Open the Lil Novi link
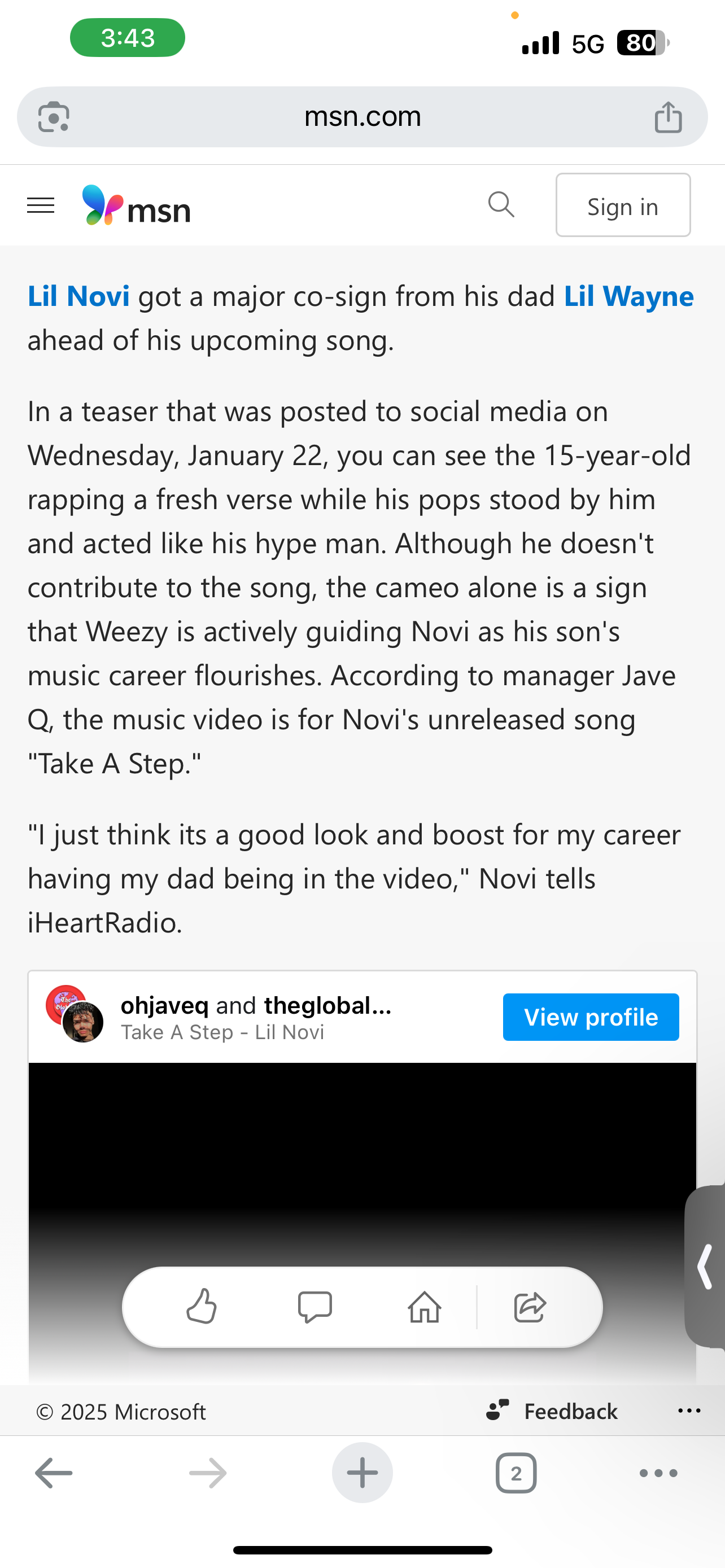725x1568 pixels. tap(78, 296)
